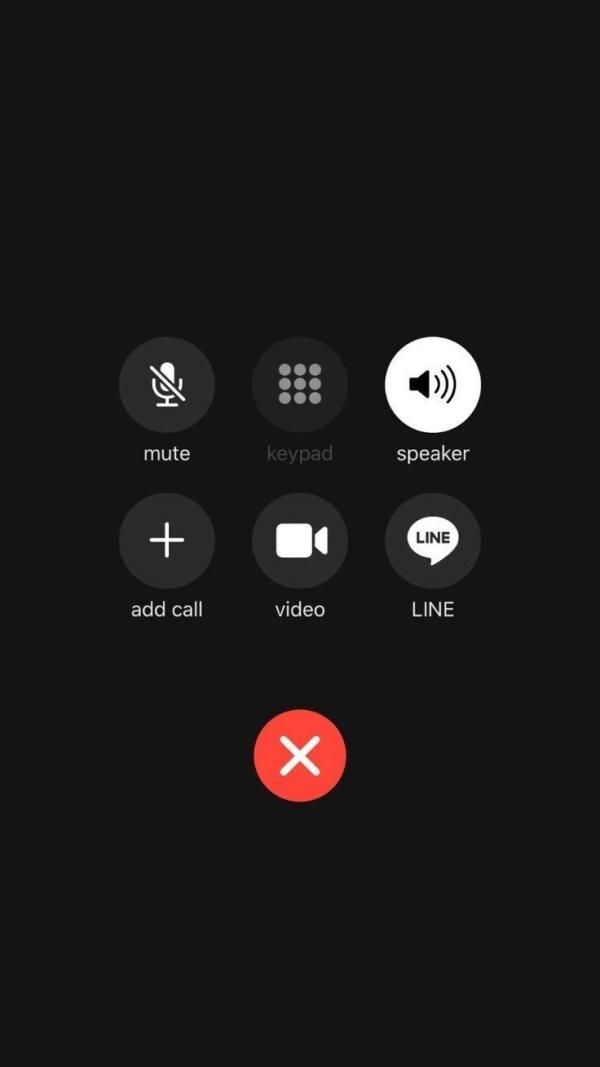Switch to a video call

click(300, 541)
